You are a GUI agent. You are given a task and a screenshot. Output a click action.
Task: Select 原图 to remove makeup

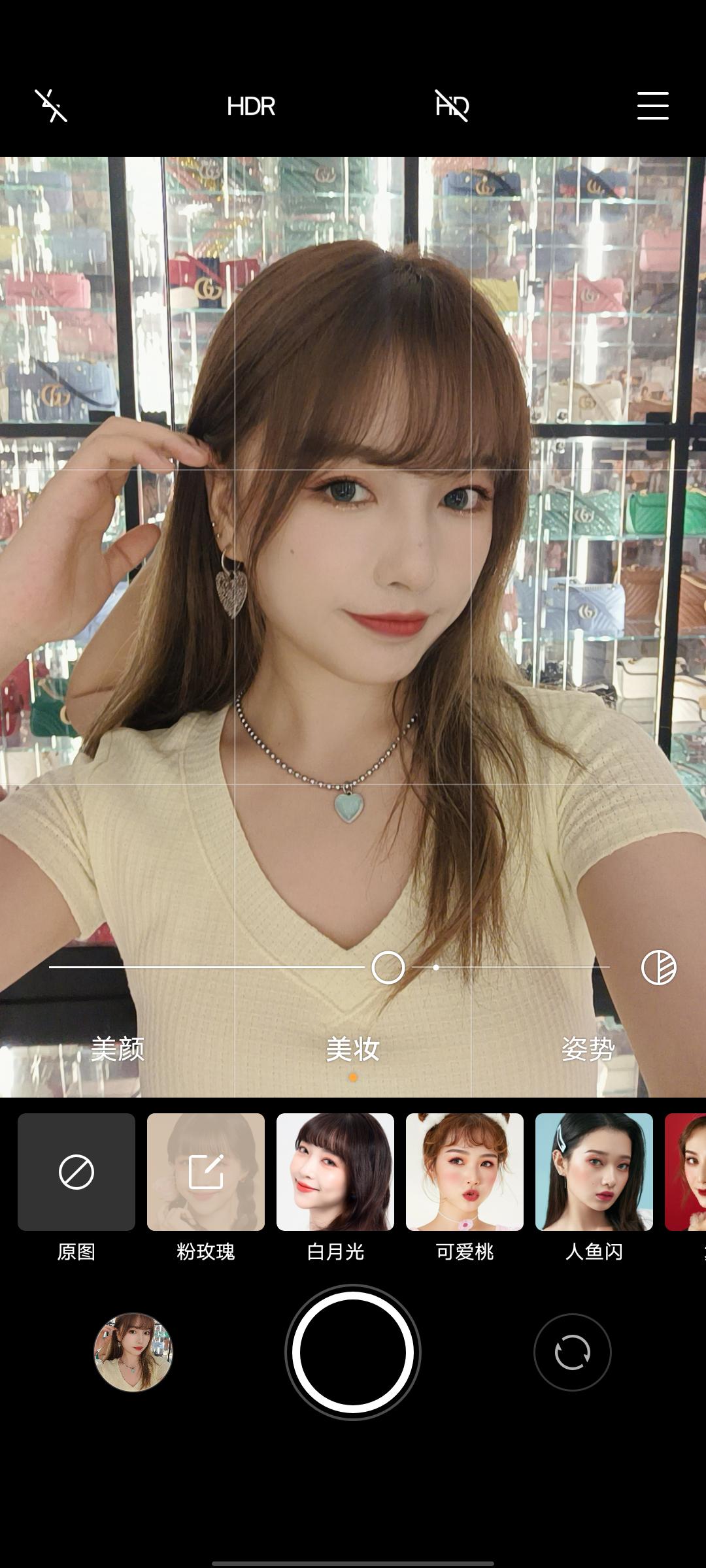point(76,1172)
